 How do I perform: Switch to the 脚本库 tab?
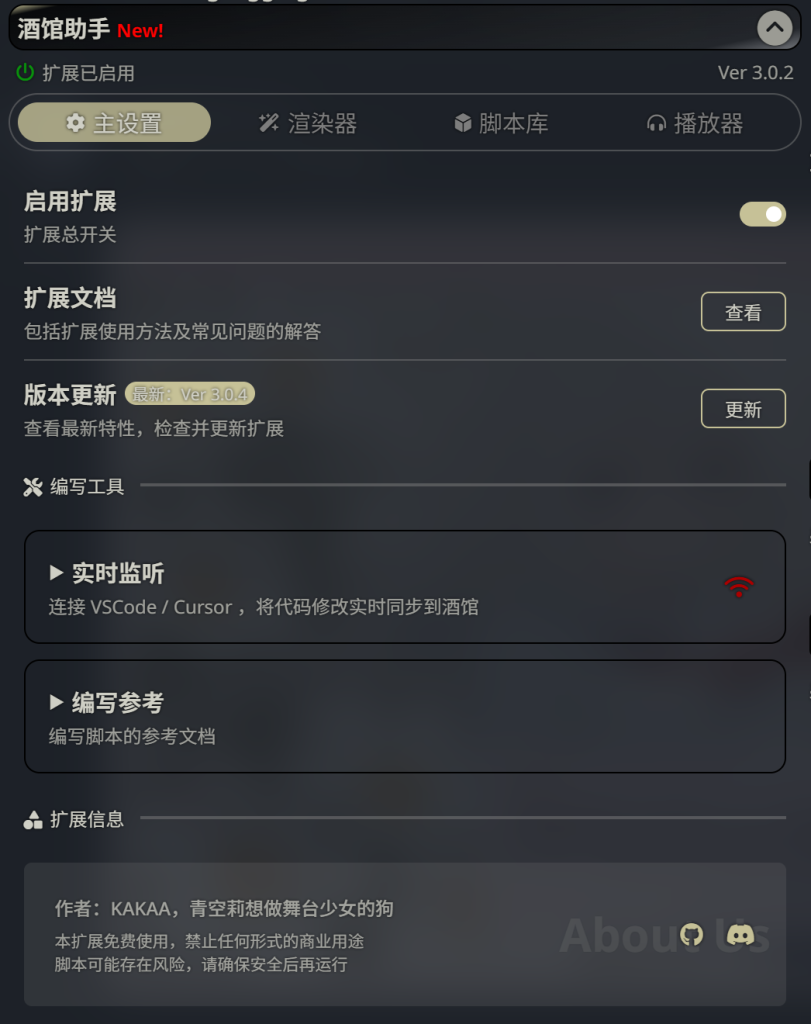[501, 123]
